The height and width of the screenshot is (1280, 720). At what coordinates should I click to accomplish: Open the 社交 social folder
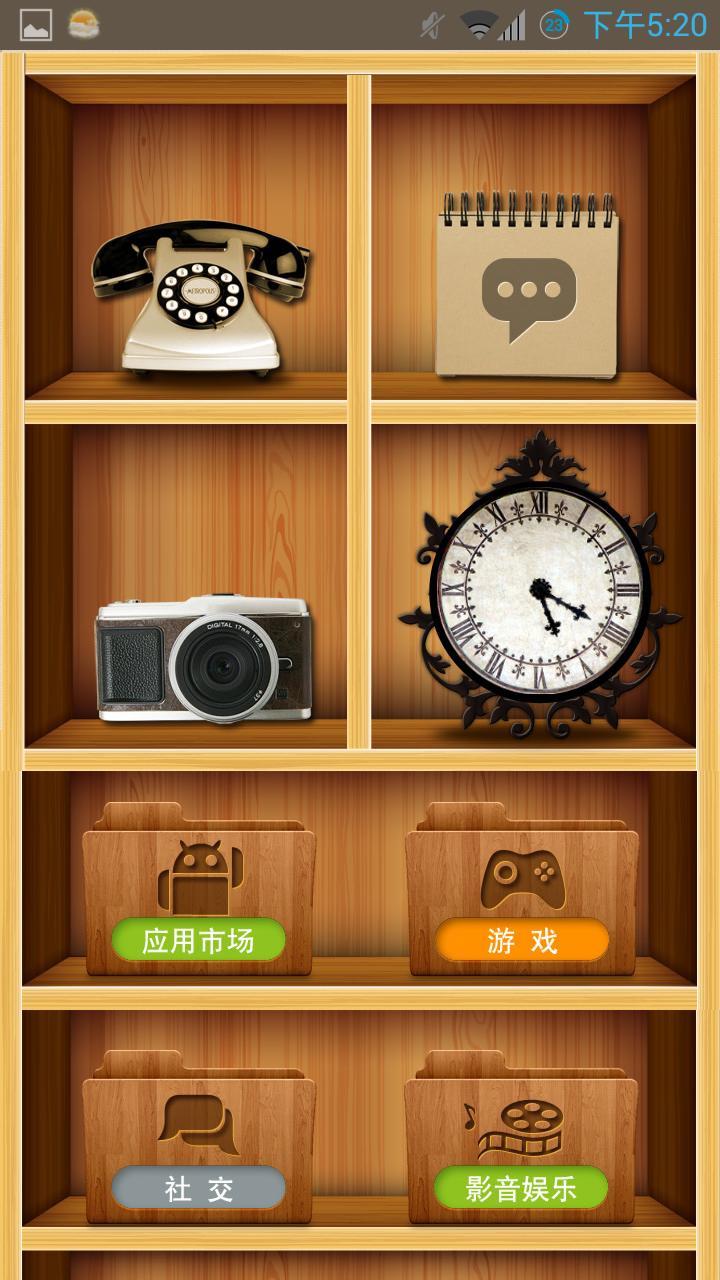(198, 1137)
